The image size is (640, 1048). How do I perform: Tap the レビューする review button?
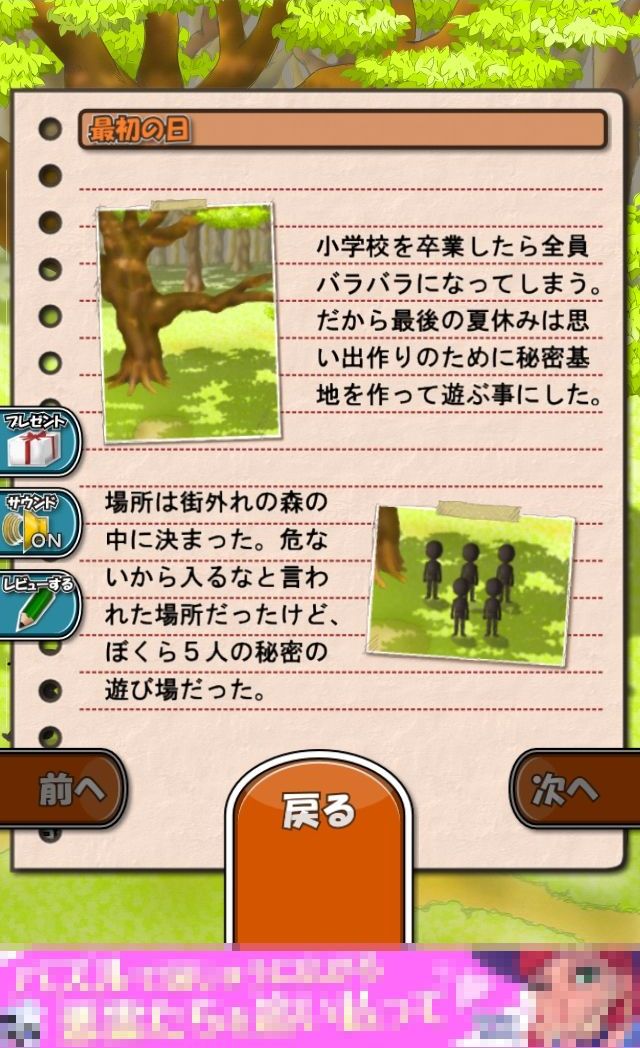pos(40,604)
